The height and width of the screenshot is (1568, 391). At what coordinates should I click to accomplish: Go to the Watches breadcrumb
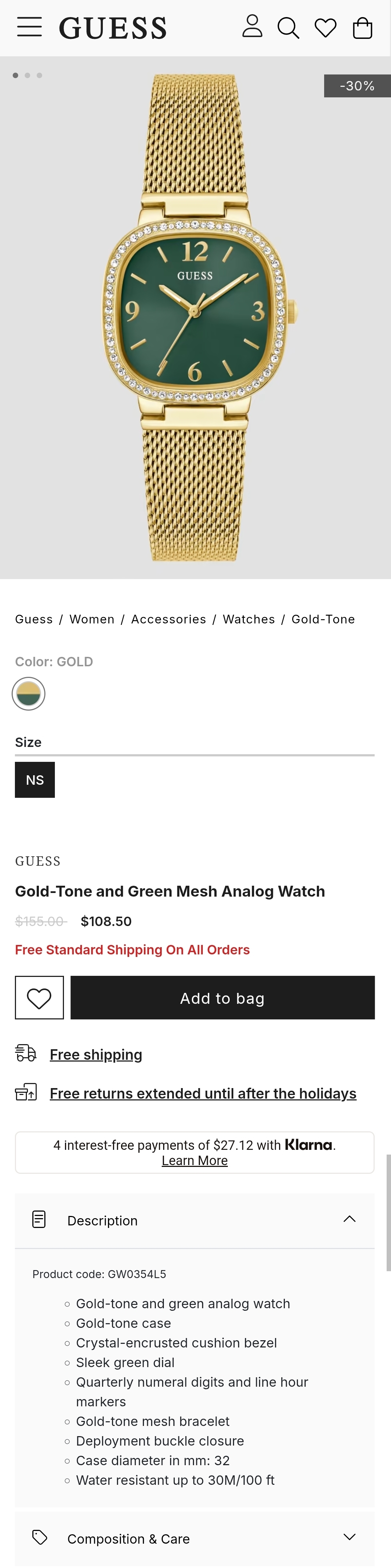(249, 619)
